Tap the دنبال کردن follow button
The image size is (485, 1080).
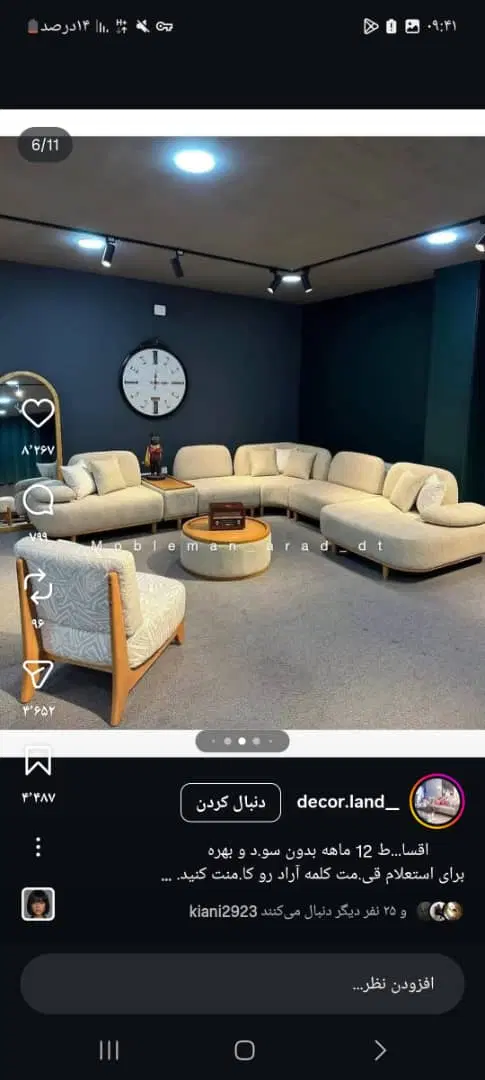231,802
